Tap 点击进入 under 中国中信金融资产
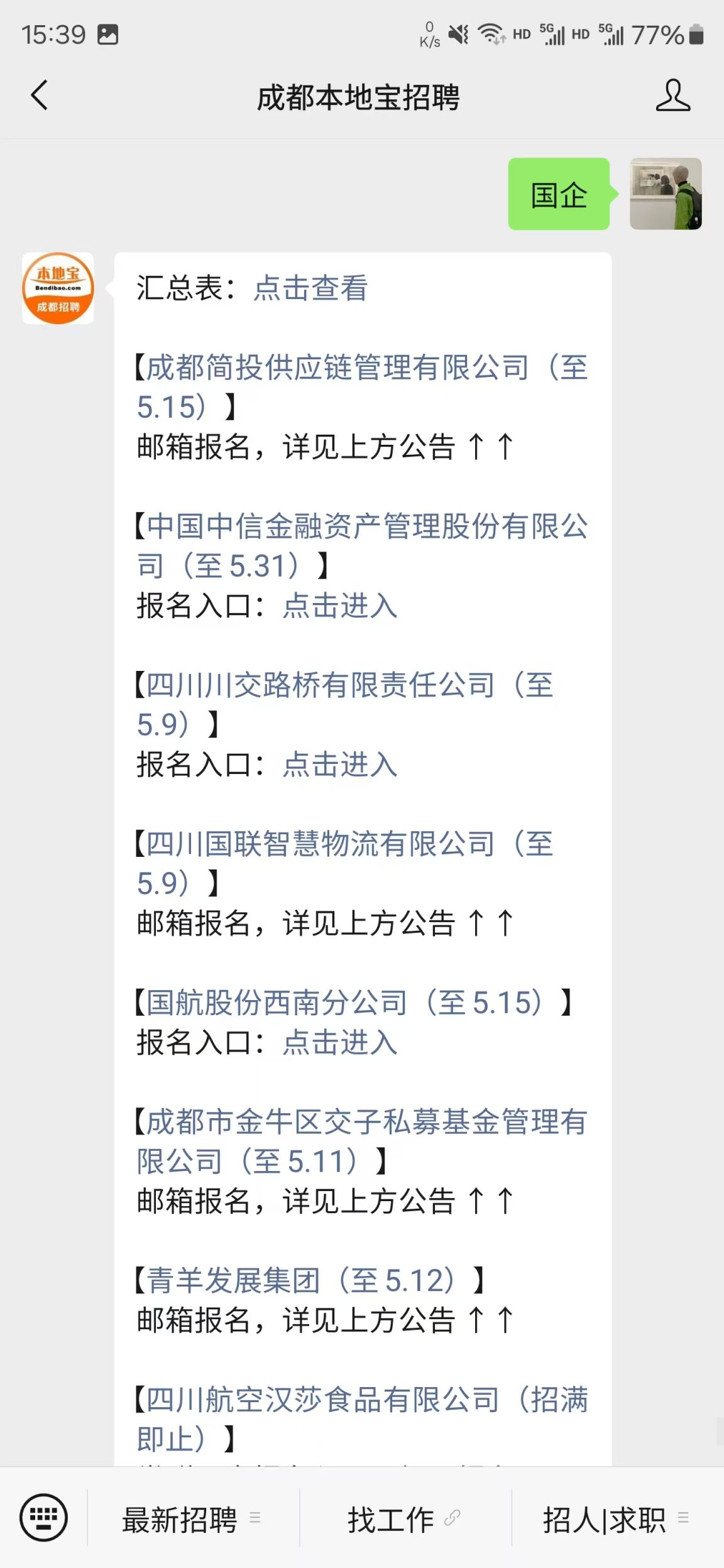This screenshot has width=724, height=1568. point(339,606)
